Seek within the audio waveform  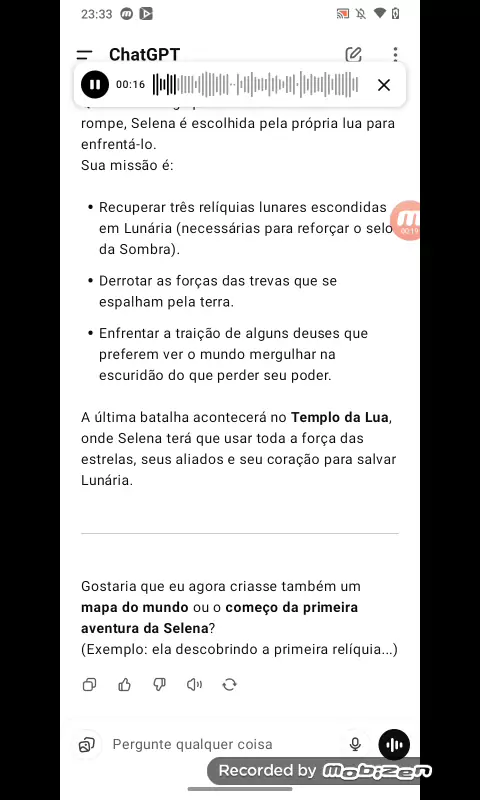[256, 85]
